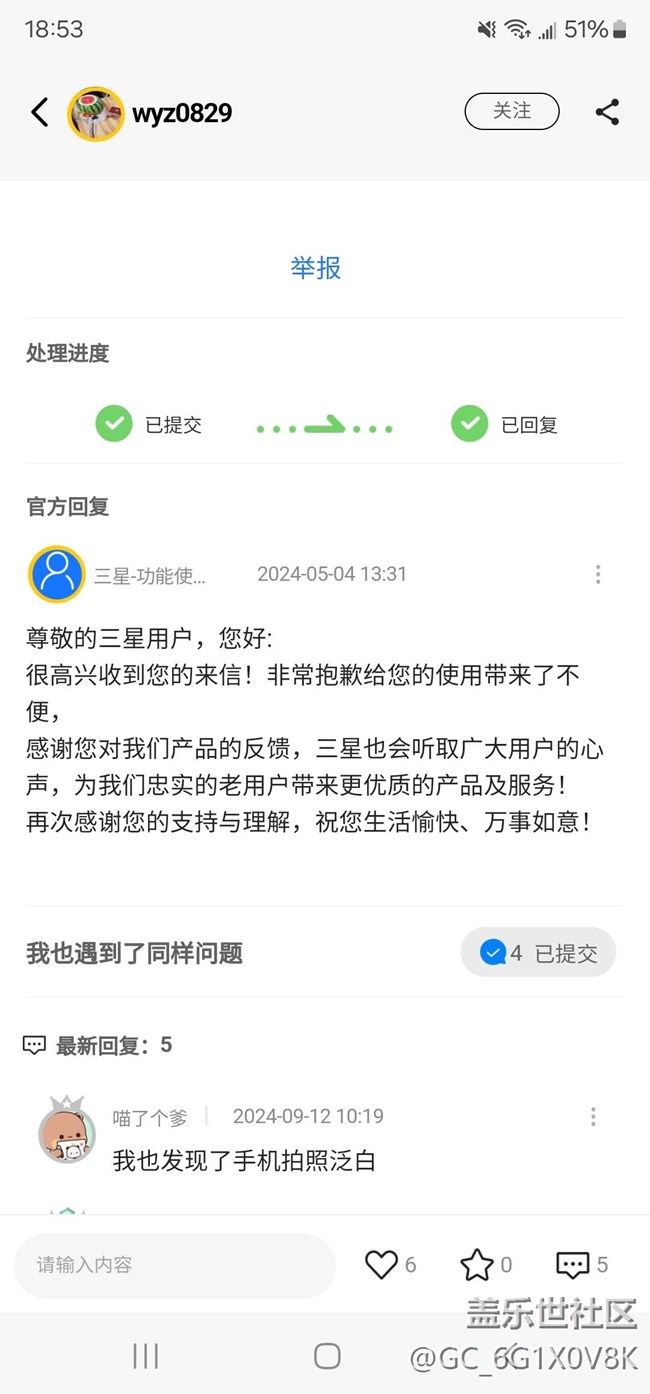The width and height of the screenshot is (650, 1394).
Task: Open the overflow menu on 喵了个爹's comment
Action: pos(593,1117)
